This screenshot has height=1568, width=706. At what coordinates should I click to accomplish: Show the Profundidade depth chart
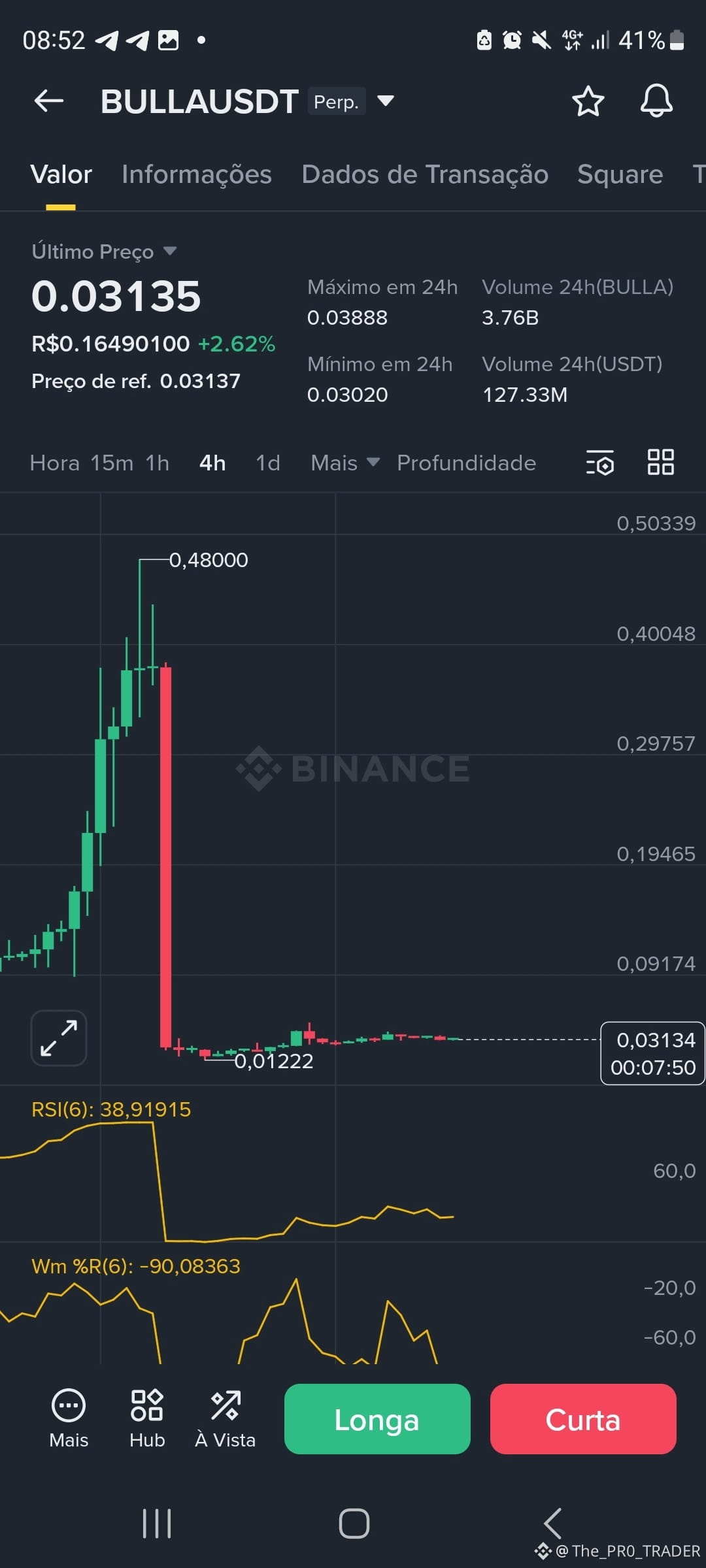pos(466,463)
